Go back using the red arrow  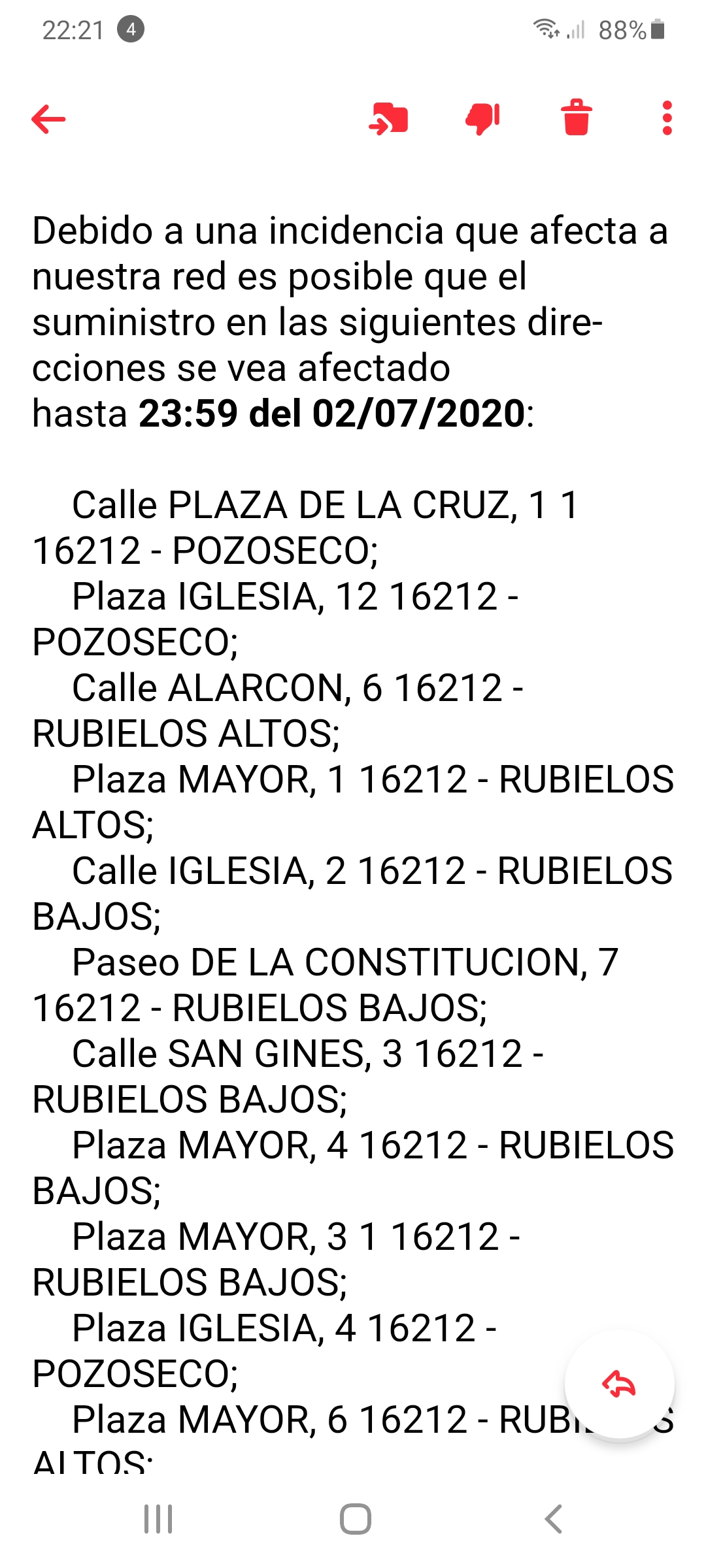(x=48, y=119)
